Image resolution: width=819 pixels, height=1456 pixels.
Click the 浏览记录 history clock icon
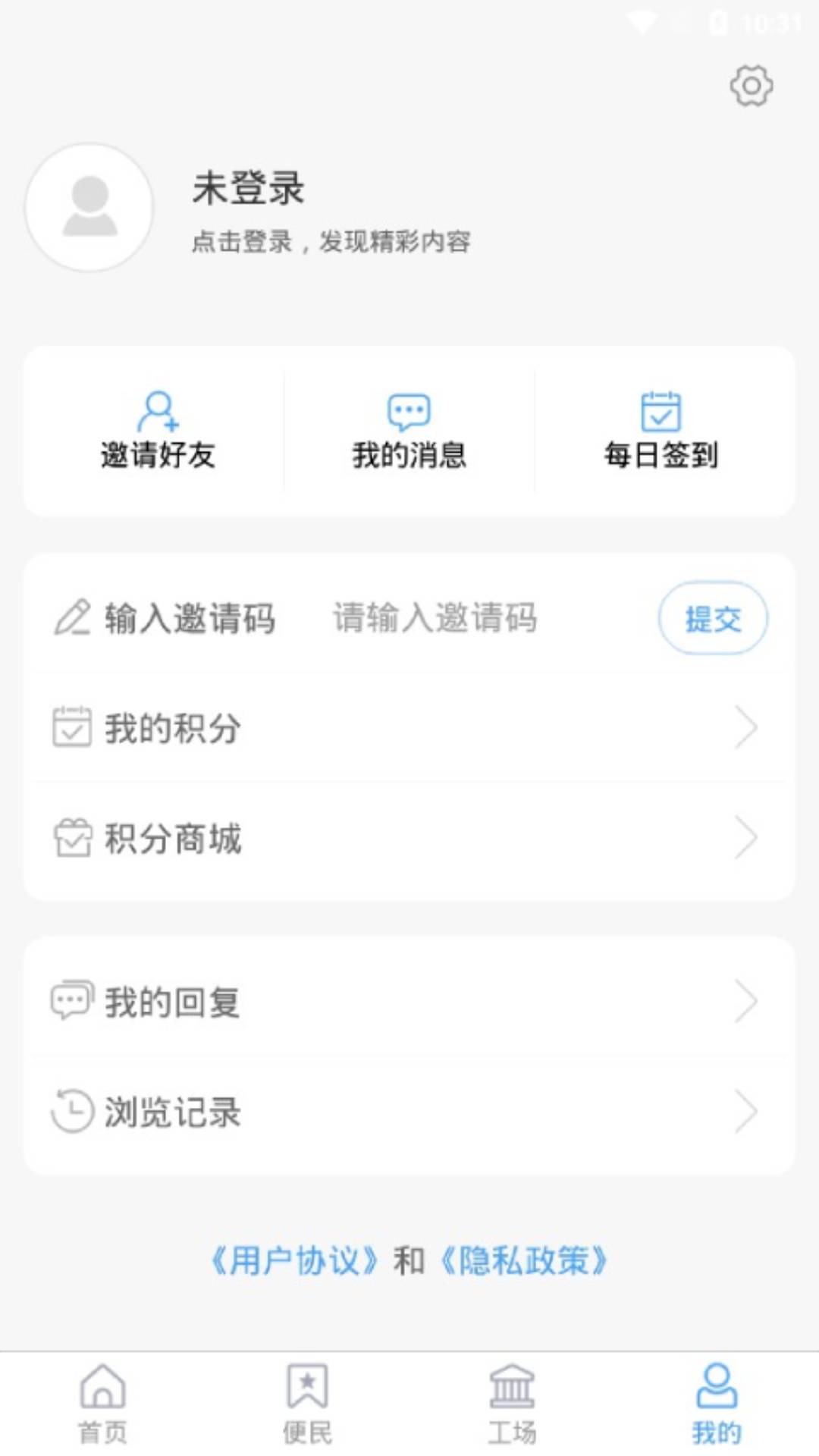pyautogui.click(x=71, y=1112)
